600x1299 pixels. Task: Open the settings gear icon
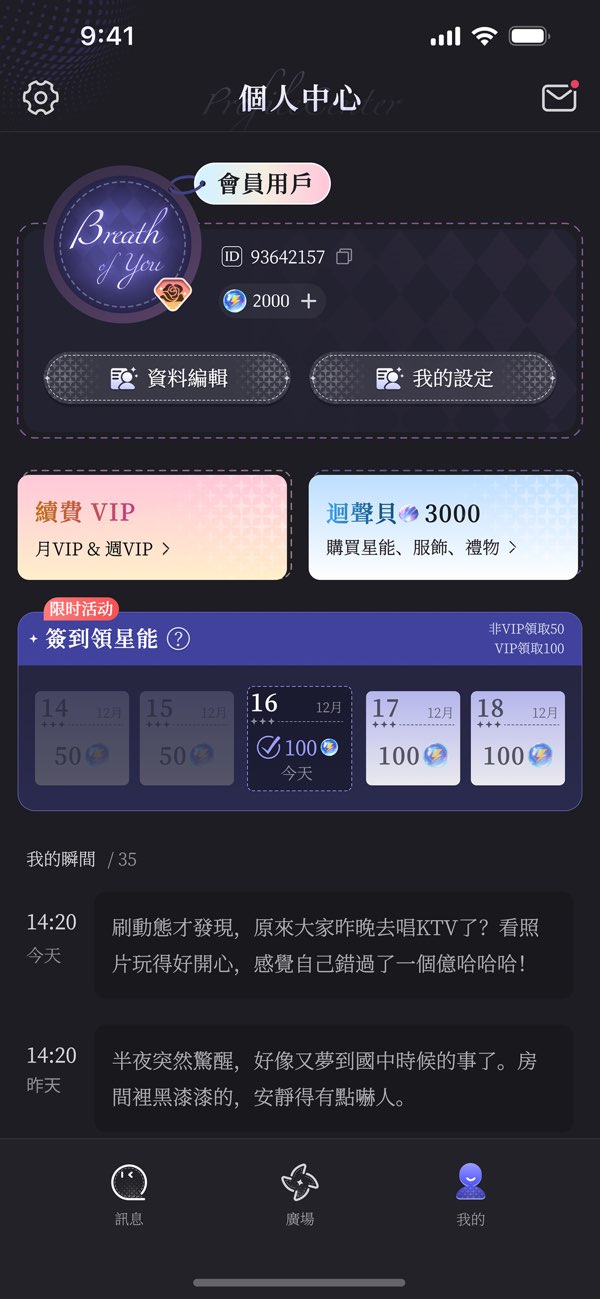click(41, 97)
